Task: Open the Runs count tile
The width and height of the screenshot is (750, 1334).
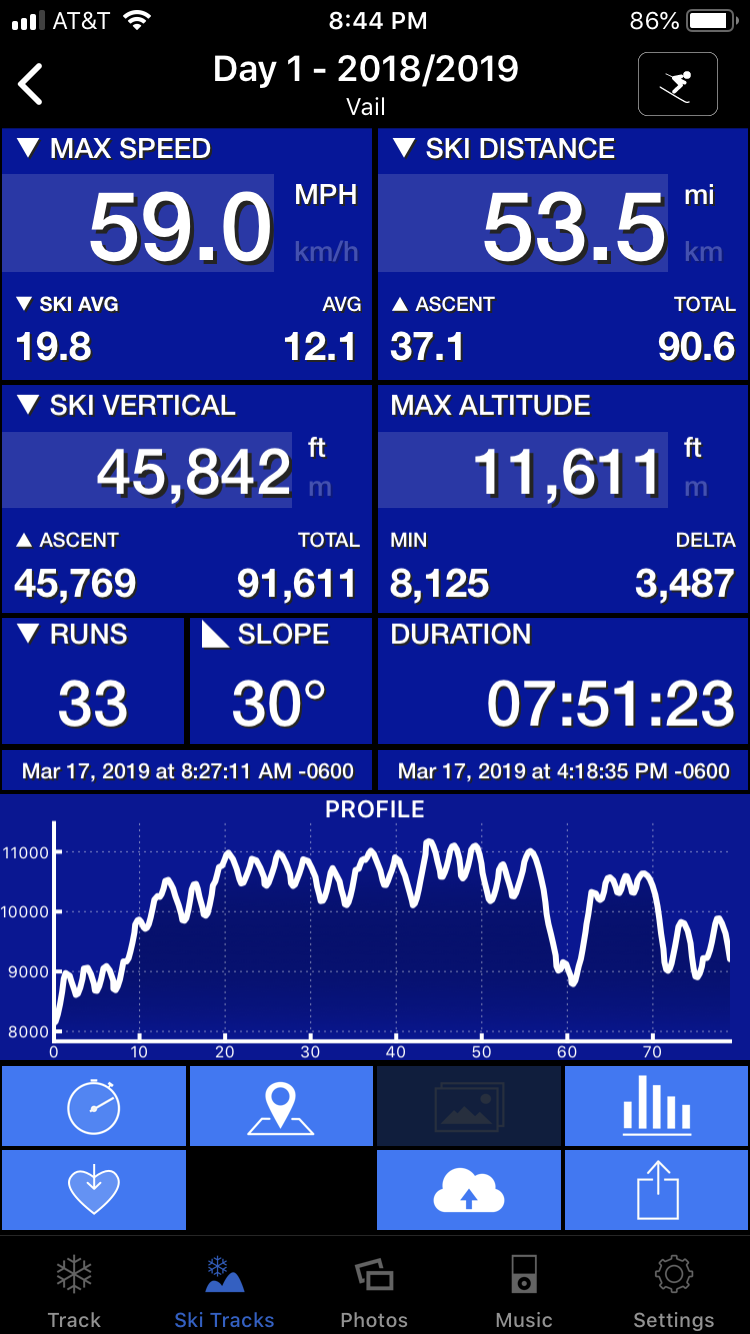Action: tap(93, 681)
